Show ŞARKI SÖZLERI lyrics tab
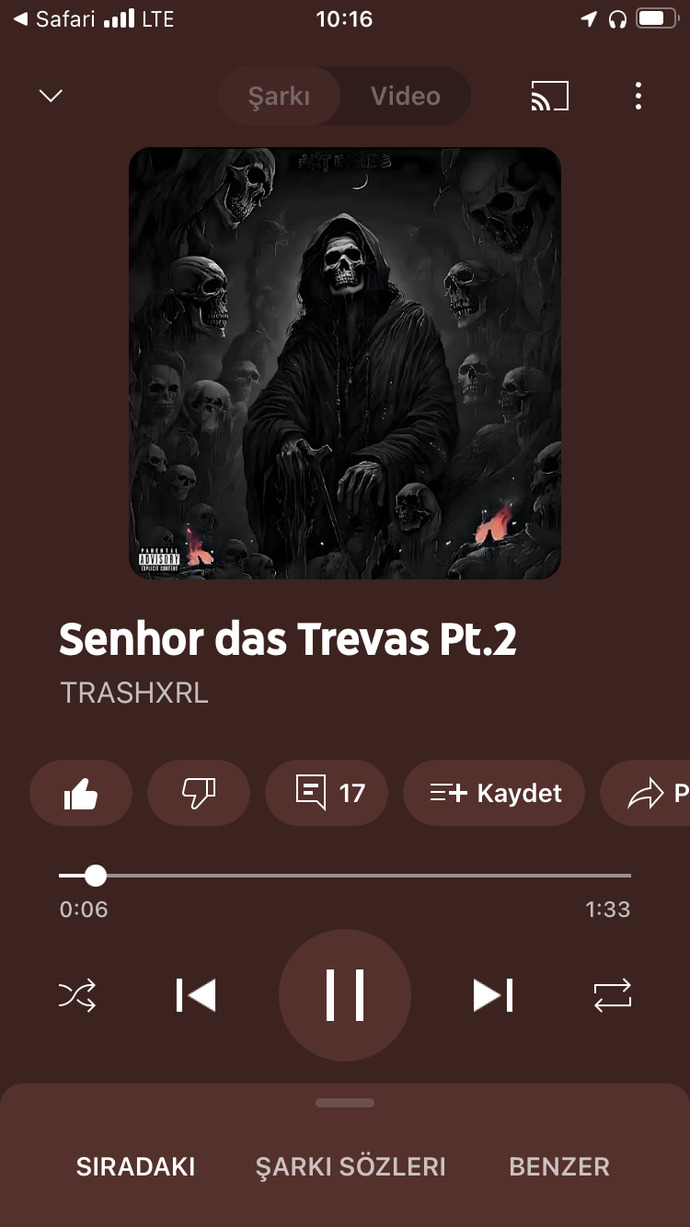Screen dimensions: 690x1227 click(351, 1166)
